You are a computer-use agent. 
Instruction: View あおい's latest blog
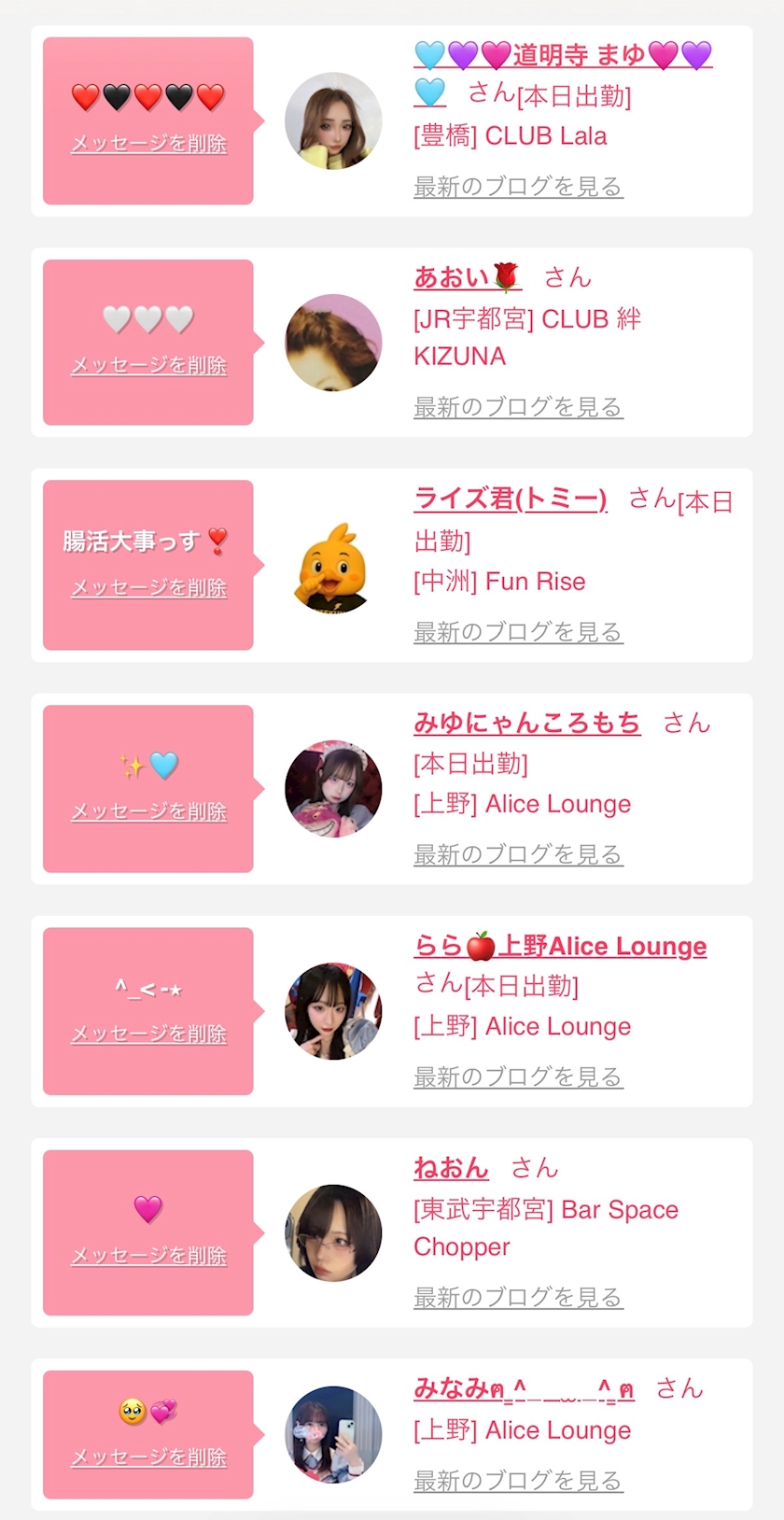pos(518,407)
